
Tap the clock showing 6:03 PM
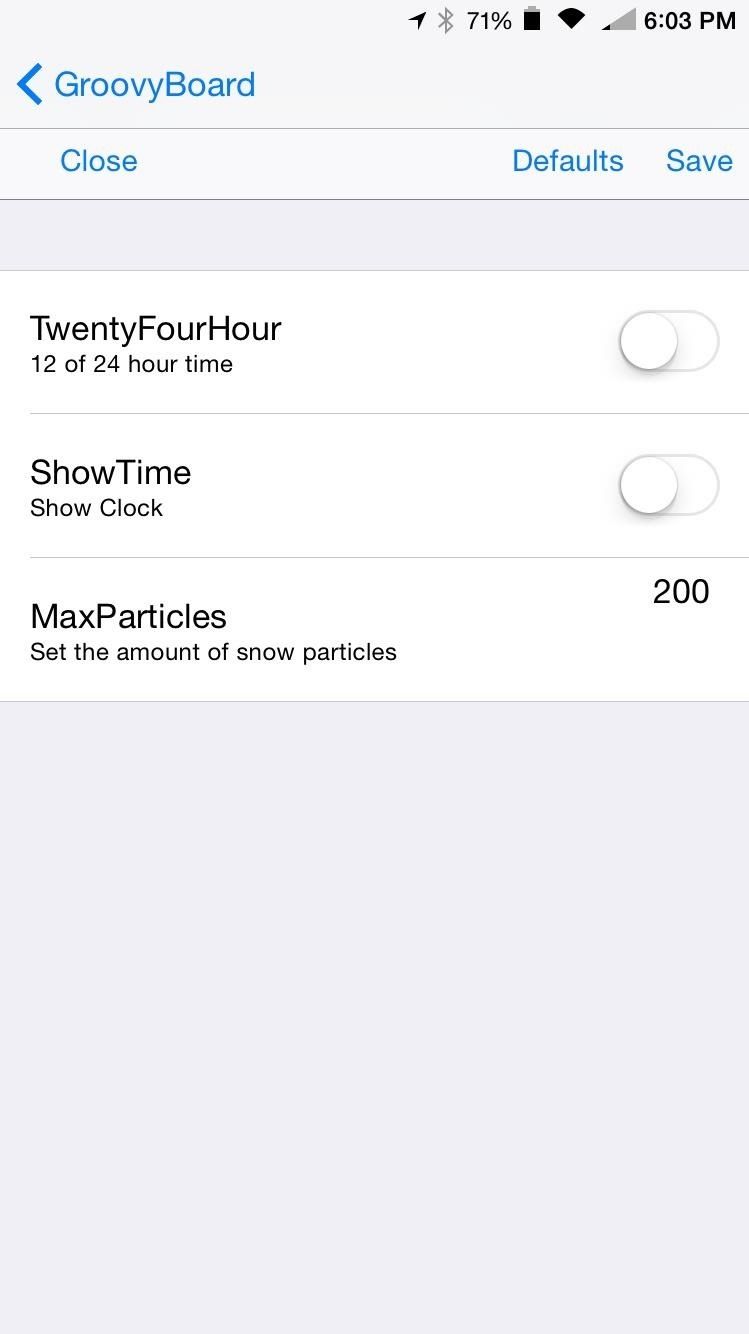pyautogui.click(x=691, y=19)
